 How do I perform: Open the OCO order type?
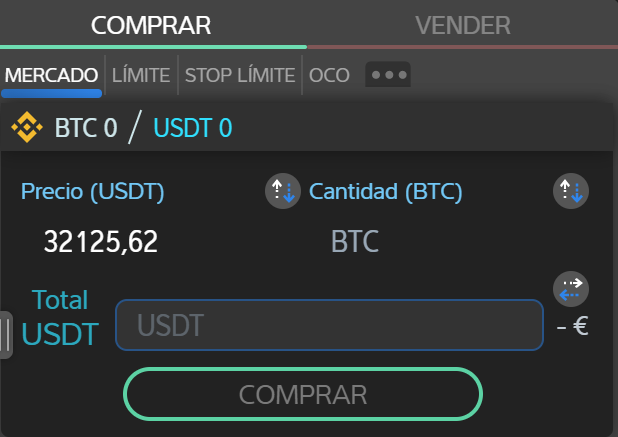point(329,75)
